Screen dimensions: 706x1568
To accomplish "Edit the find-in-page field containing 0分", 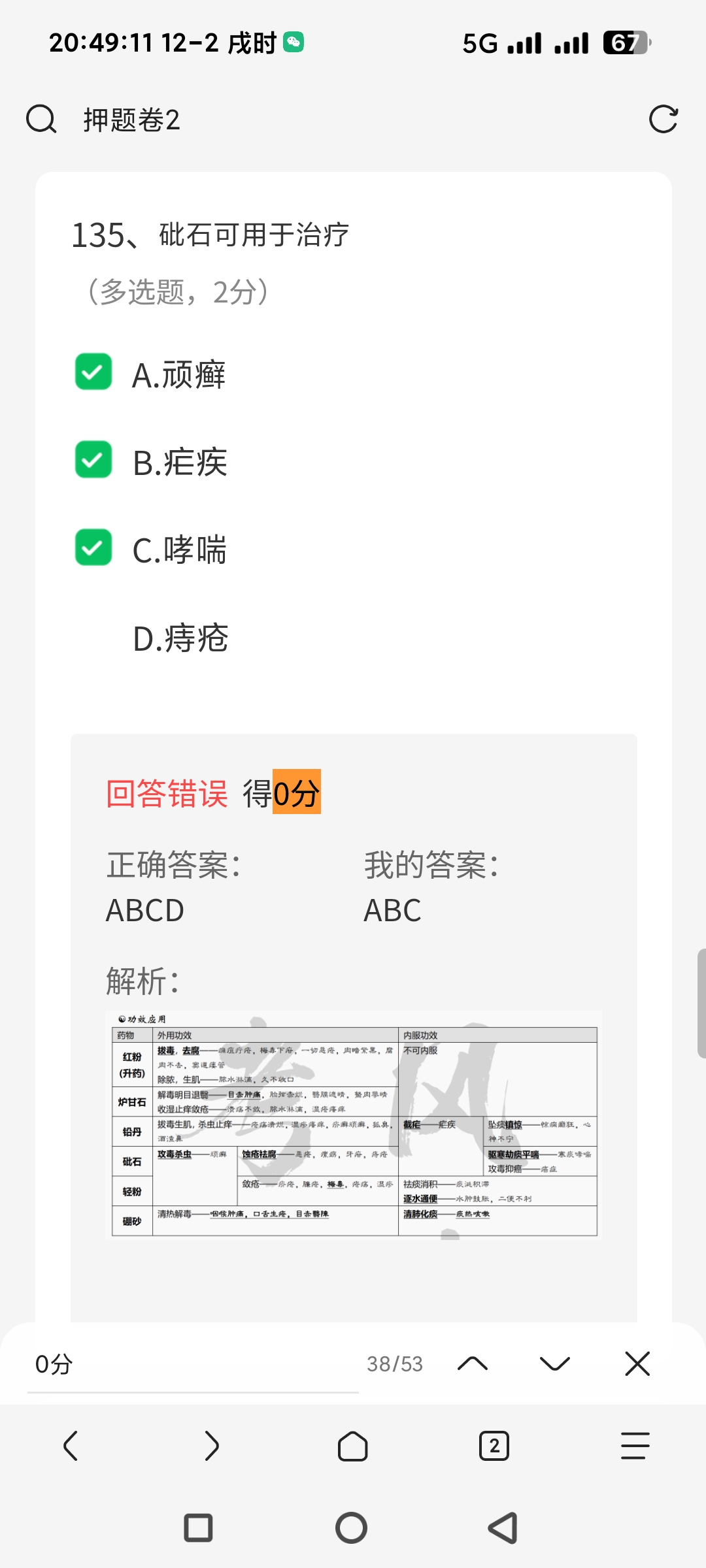I will pos(193,1364).
